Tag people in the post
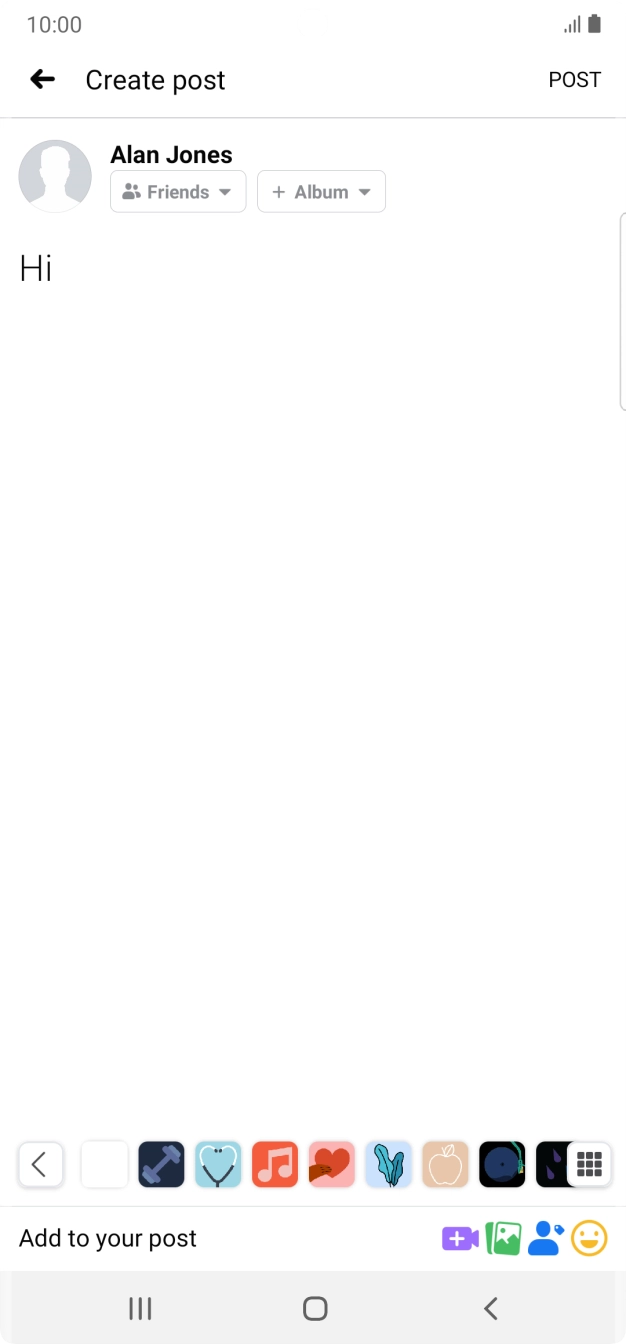 pyautogui.click(x=546, y=1239)
